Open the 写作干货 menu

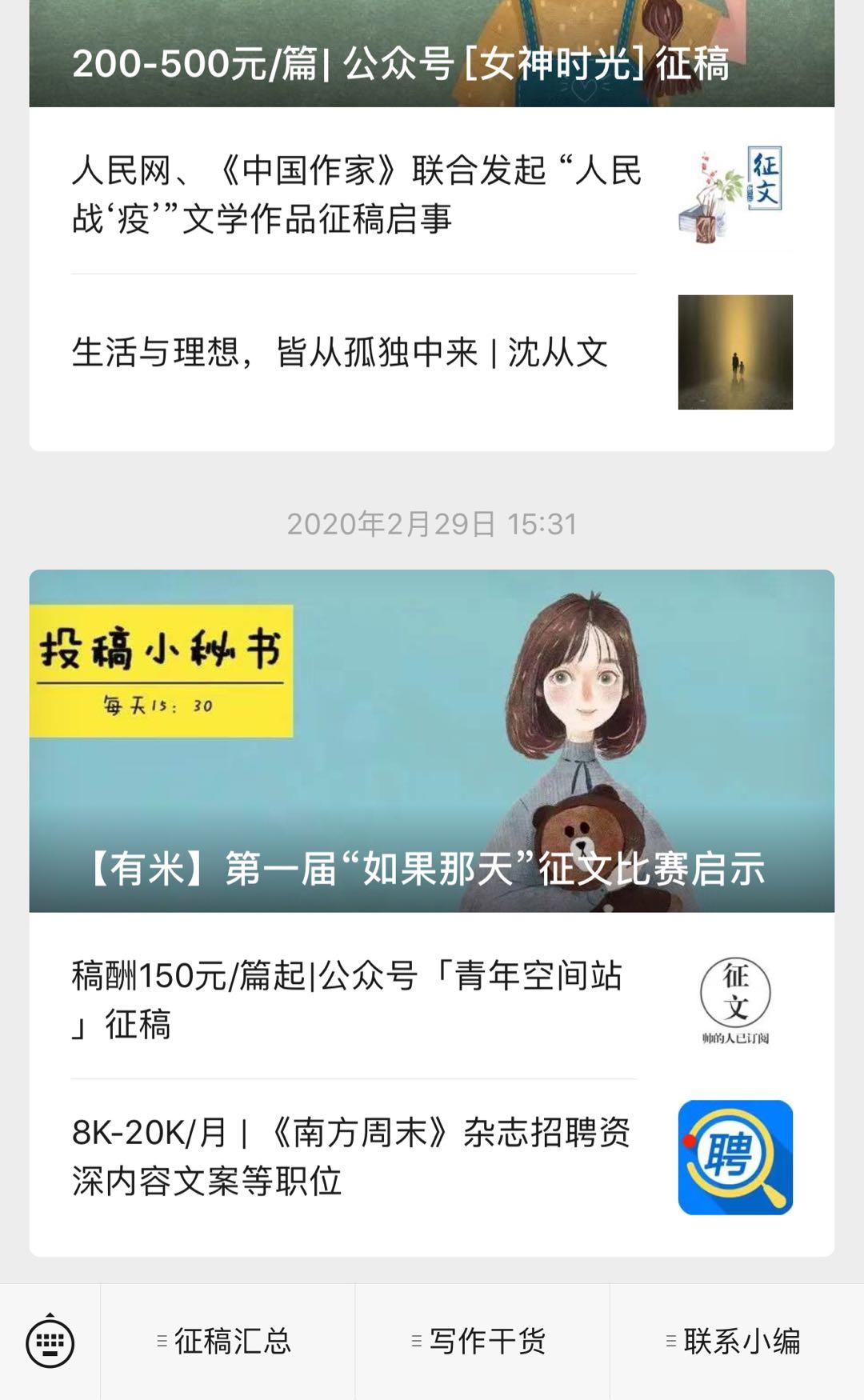tap(482, 1342)
